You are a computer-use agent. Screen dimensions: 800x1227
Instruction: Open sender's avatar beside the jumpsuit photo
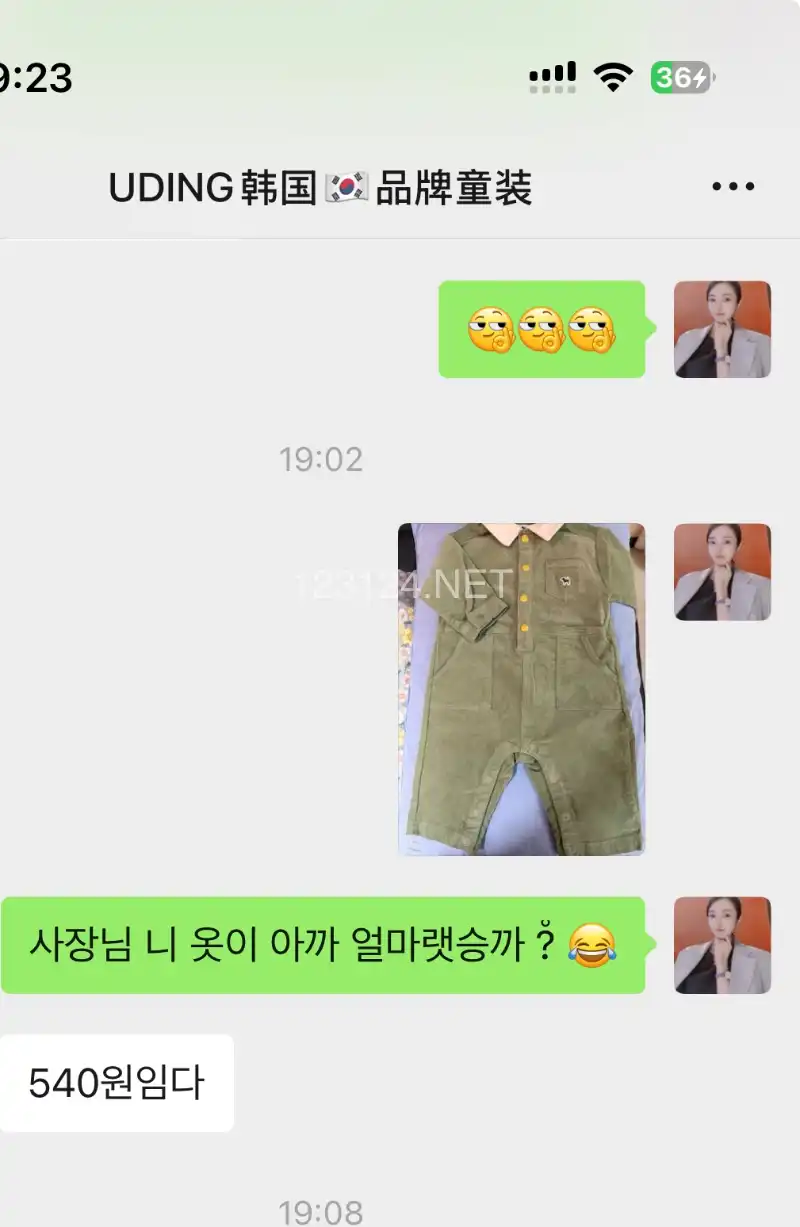point(722,572)
